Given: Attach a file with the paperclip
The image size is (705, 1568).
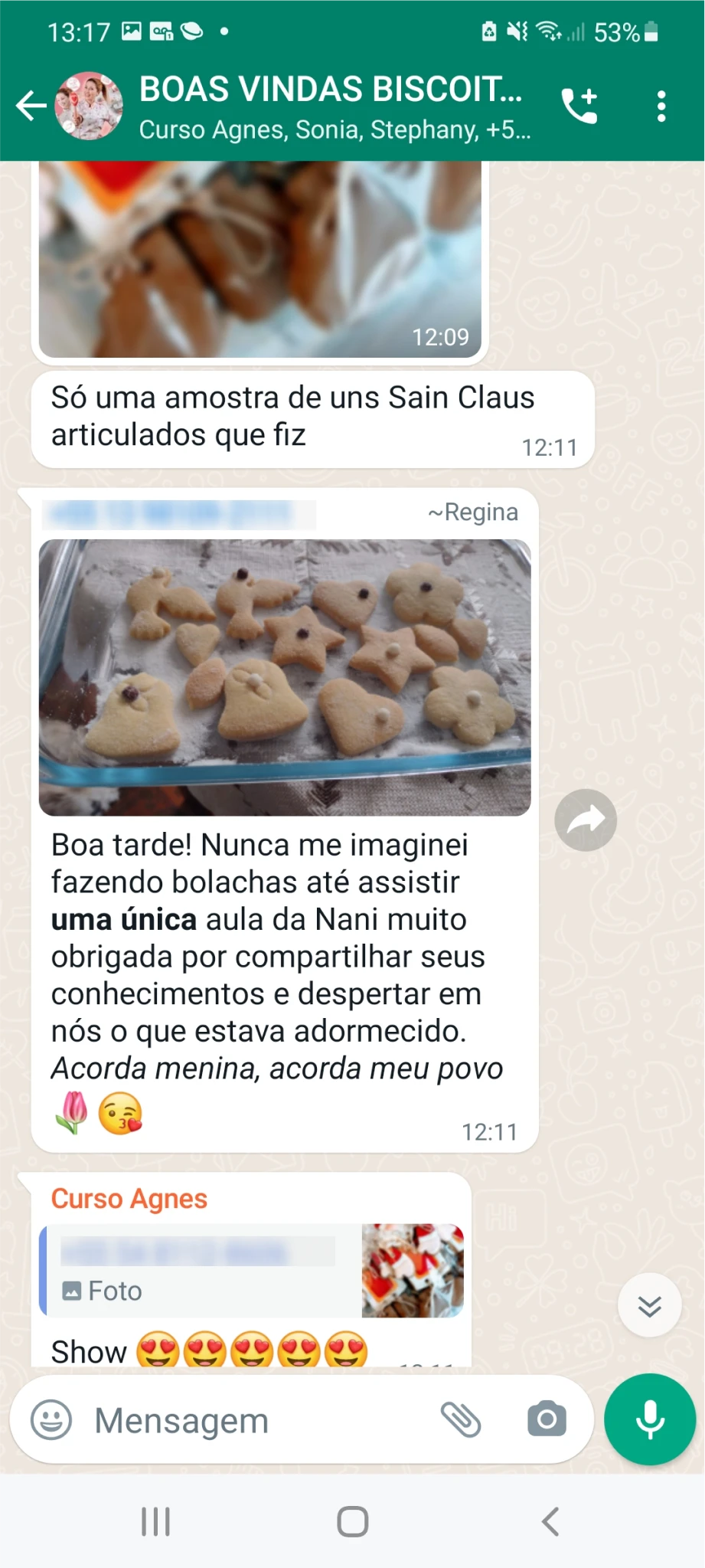Looking at the screenshot, I should click(461, 1420).
